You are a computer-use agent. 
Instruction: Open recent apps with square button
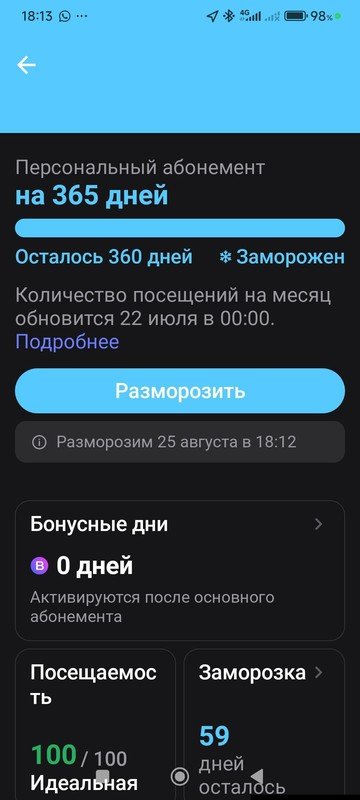tap(103, 777)
